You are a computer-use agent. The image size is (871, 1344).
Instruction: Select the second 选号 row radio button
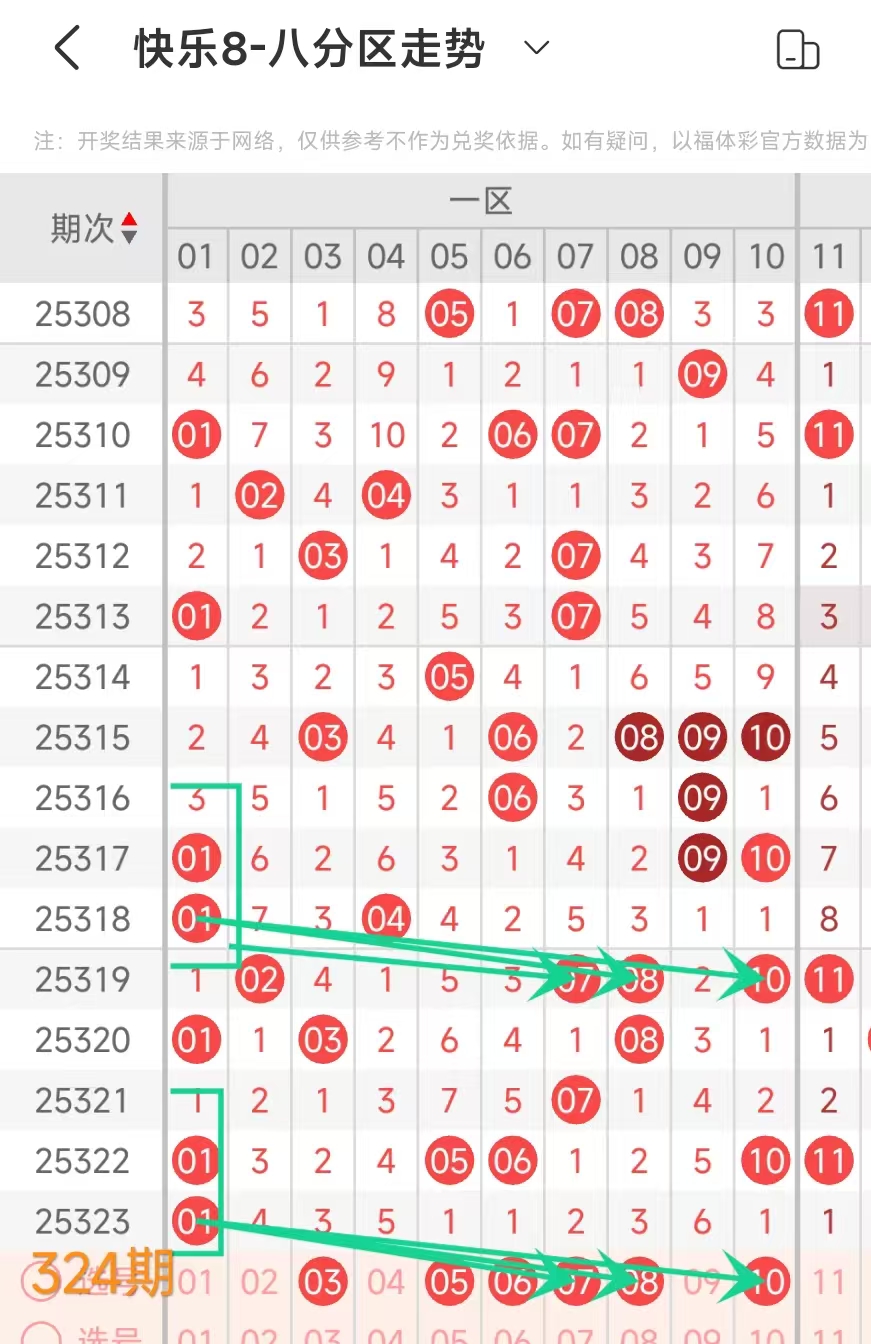41,1334
